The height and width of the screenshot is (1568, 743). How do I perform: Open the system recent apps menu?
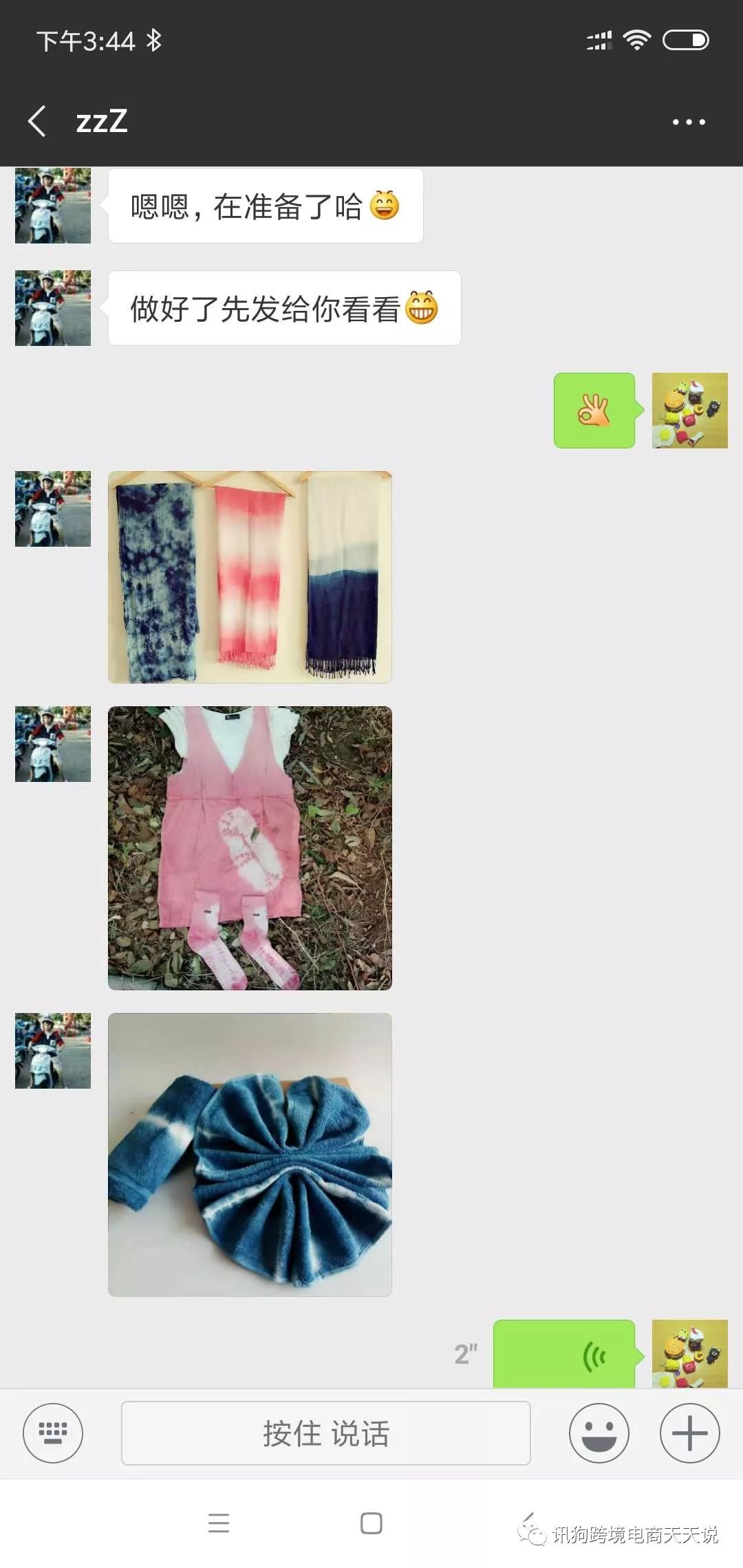219,1523
